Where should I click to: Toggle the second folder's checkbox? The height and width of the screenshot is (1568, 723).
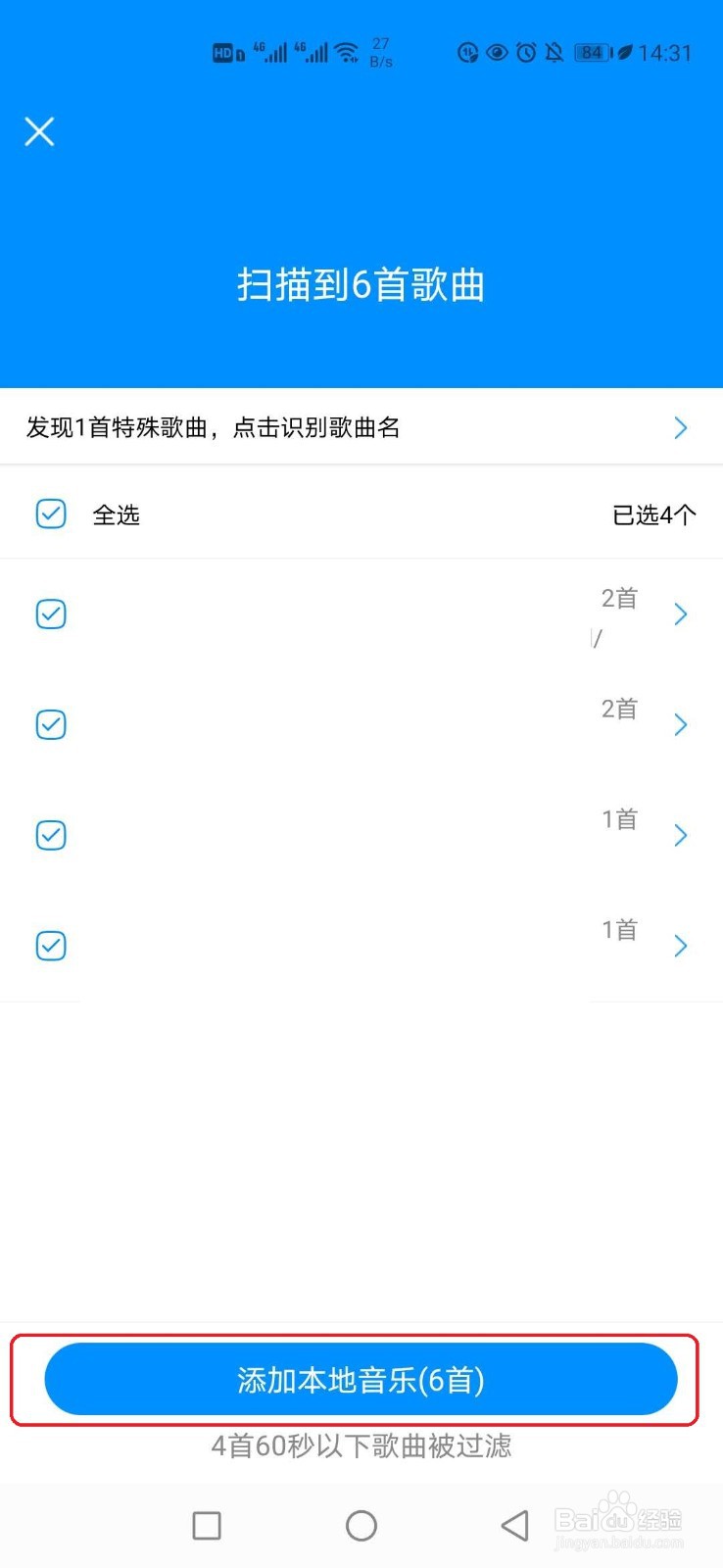point(50,724)
